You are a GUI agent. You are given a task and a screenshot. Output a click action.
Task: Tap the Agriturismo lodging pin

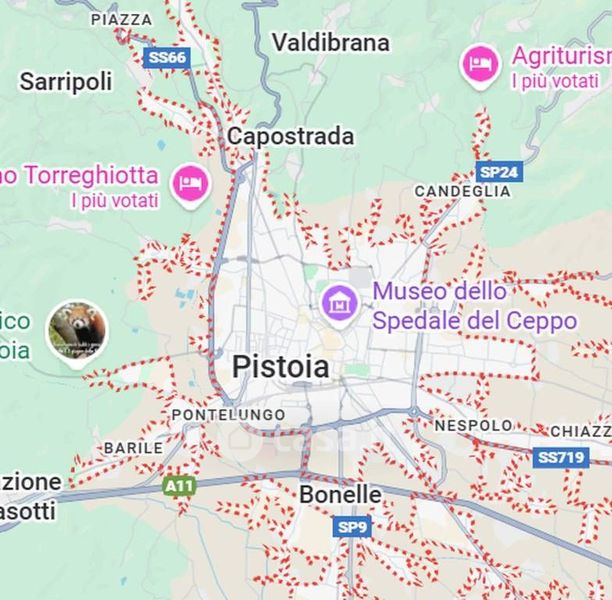tap(480, 65)
